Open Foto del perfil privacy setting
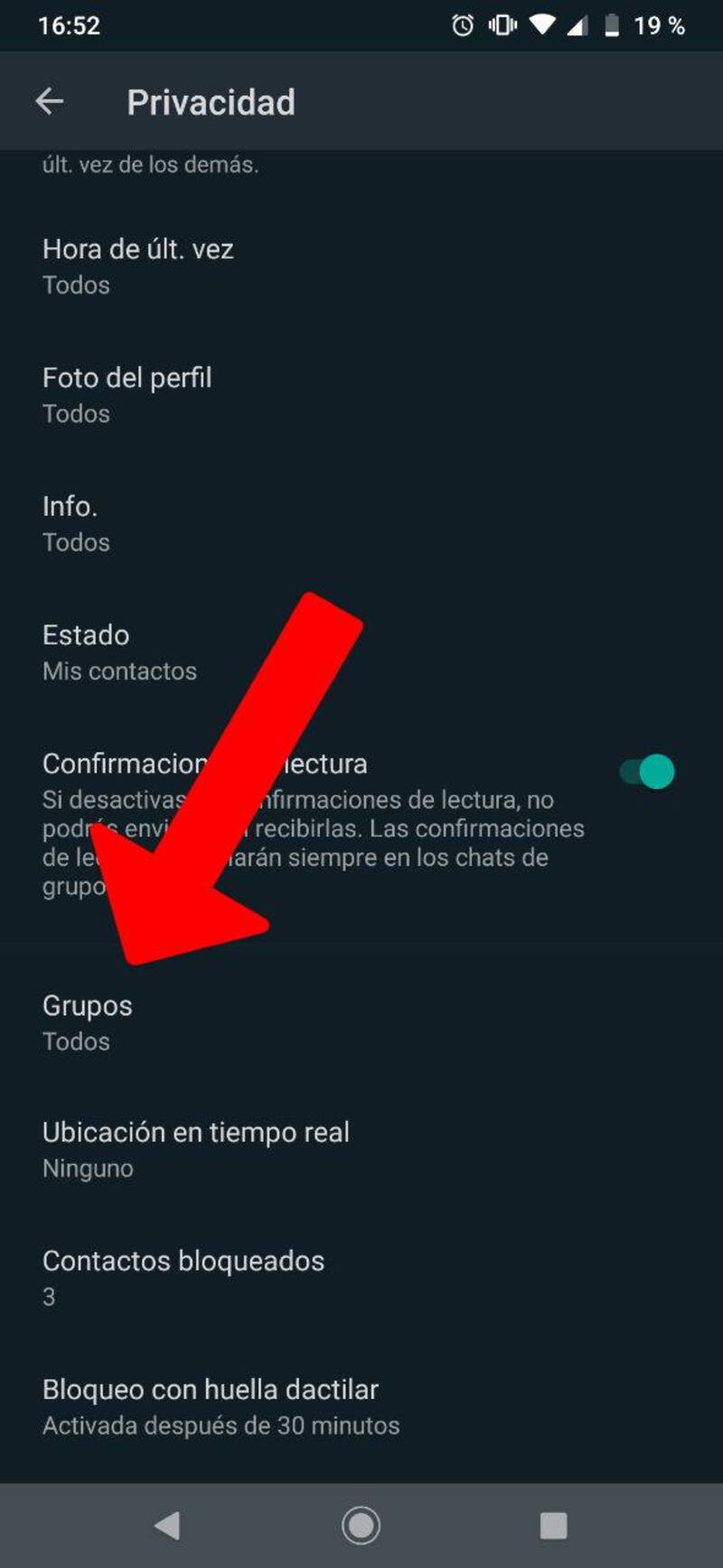 [x=127, y=394]
